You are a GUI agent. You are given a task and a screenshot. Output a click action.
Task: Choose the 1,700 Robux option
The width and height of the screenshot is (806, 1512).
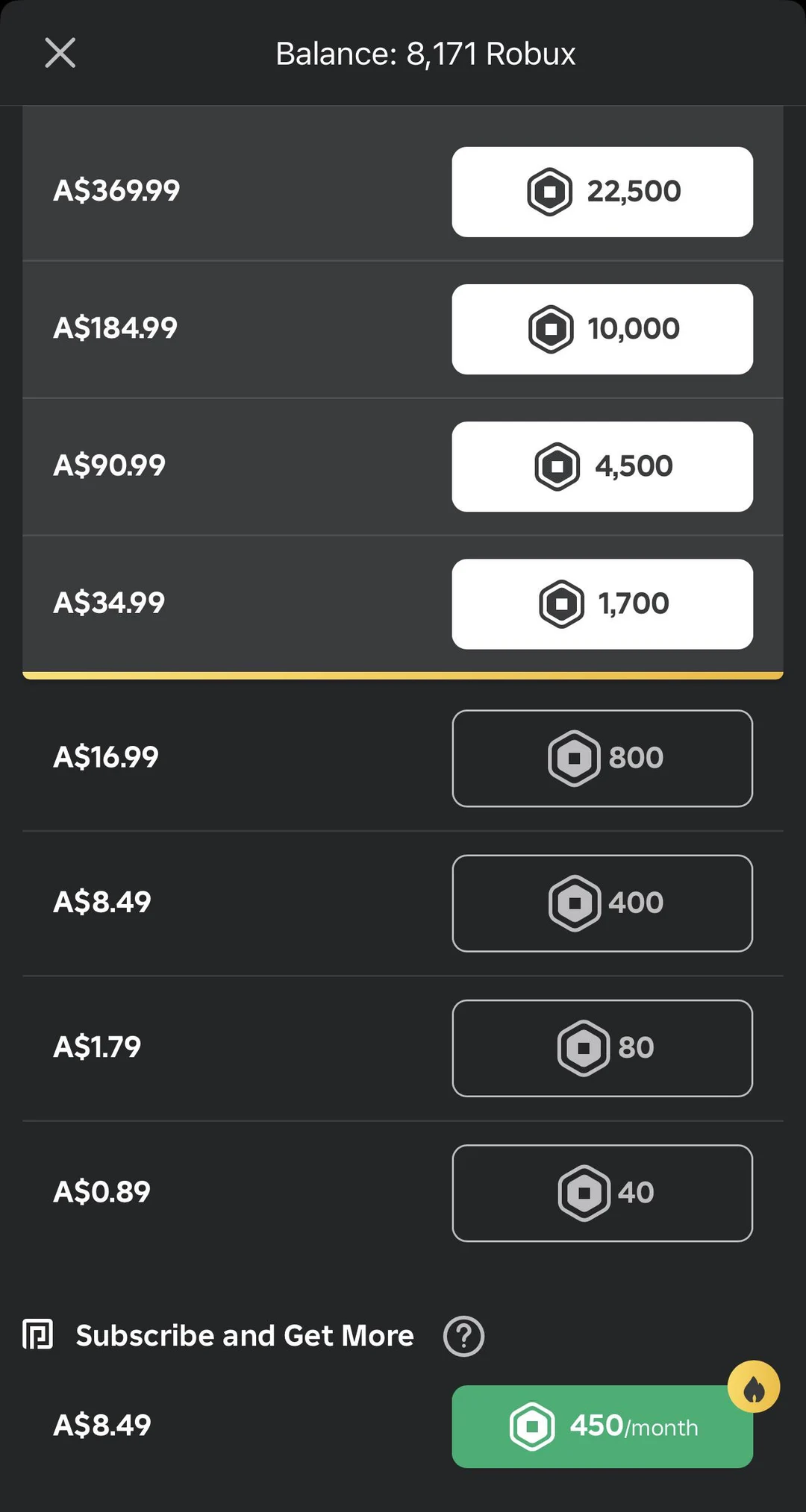(x=602, y=603)
